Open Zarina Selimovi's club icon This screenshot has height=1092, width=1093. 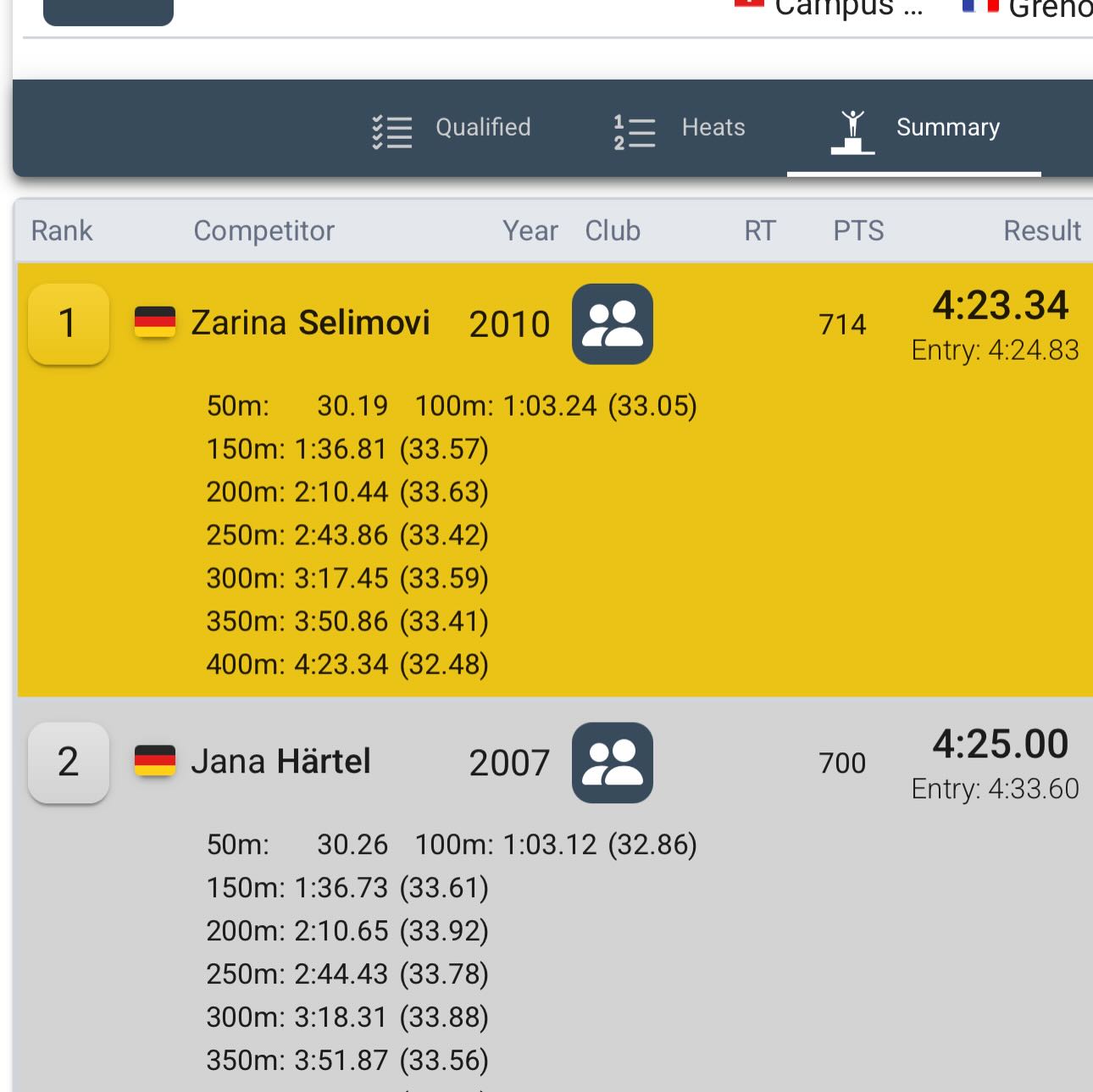tap(612, 324)
